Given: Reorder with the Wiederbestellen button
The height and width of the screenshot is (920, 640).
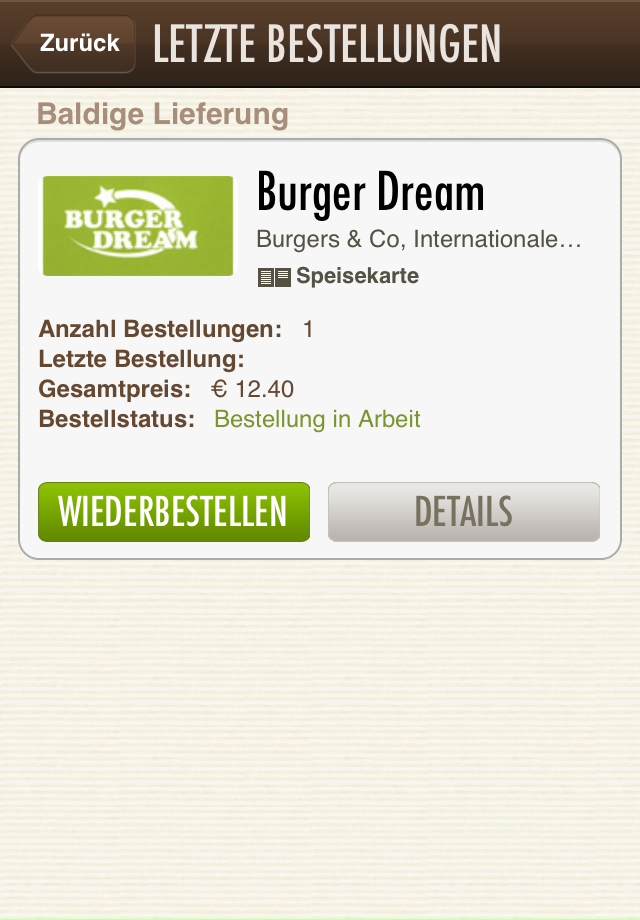Looking at the screenshot, I should pyautogui.click(x=174, y=512).
